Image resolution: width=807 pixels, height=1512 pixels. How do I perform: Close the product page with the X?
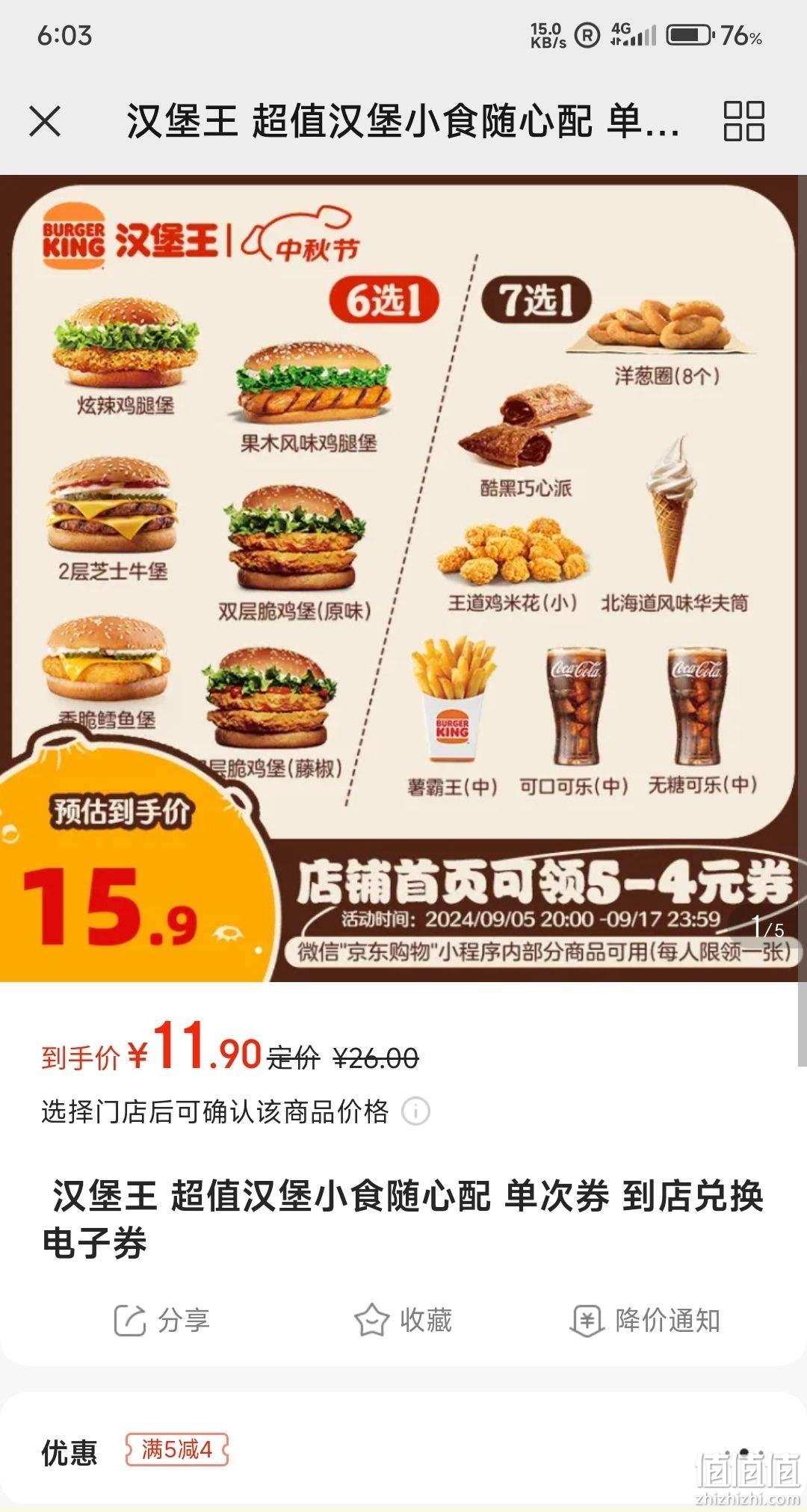[45, 121]
